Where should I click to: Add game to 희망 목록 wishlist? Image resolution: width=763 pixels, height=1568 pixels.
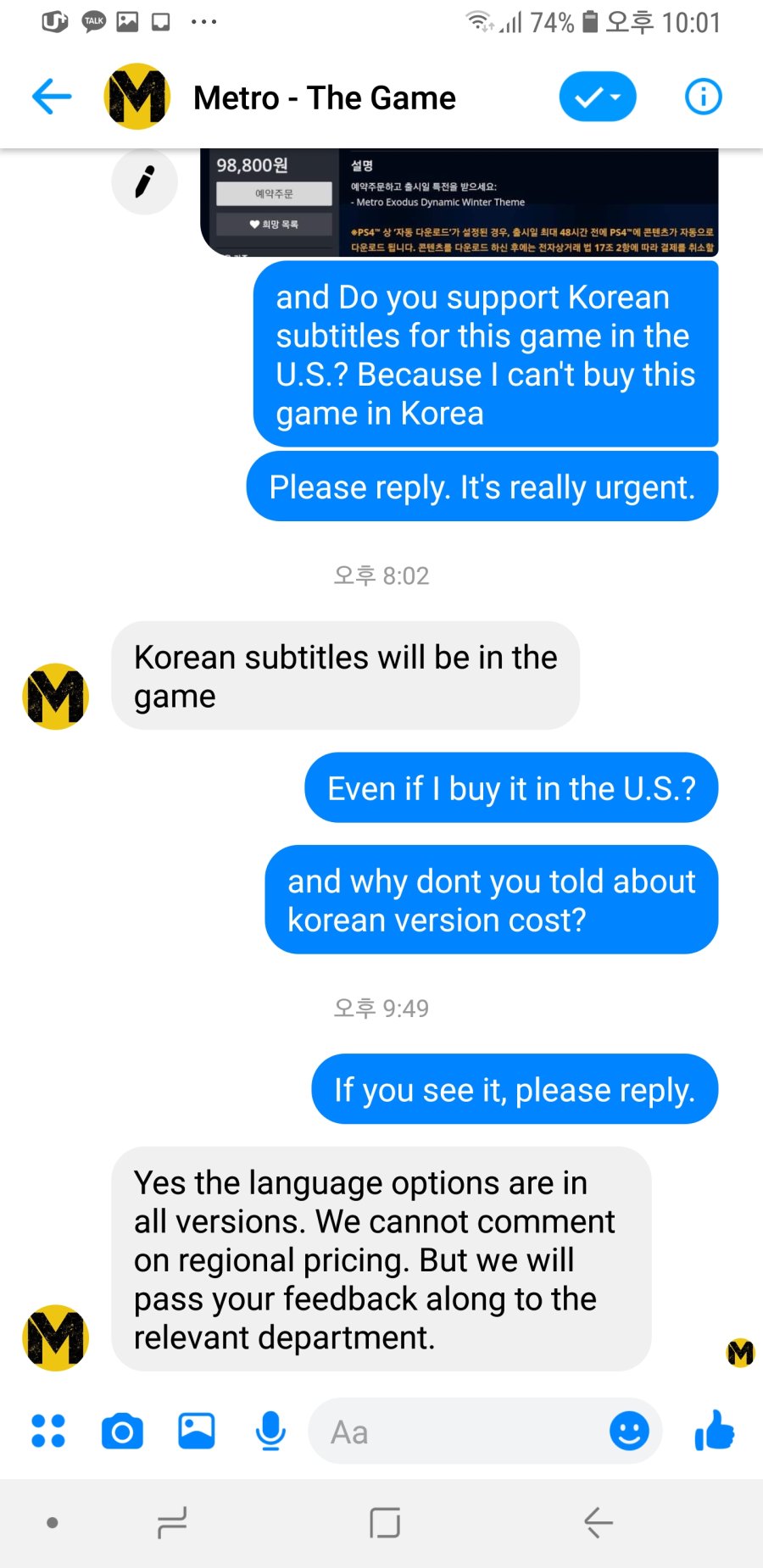[x=273, y=224]
